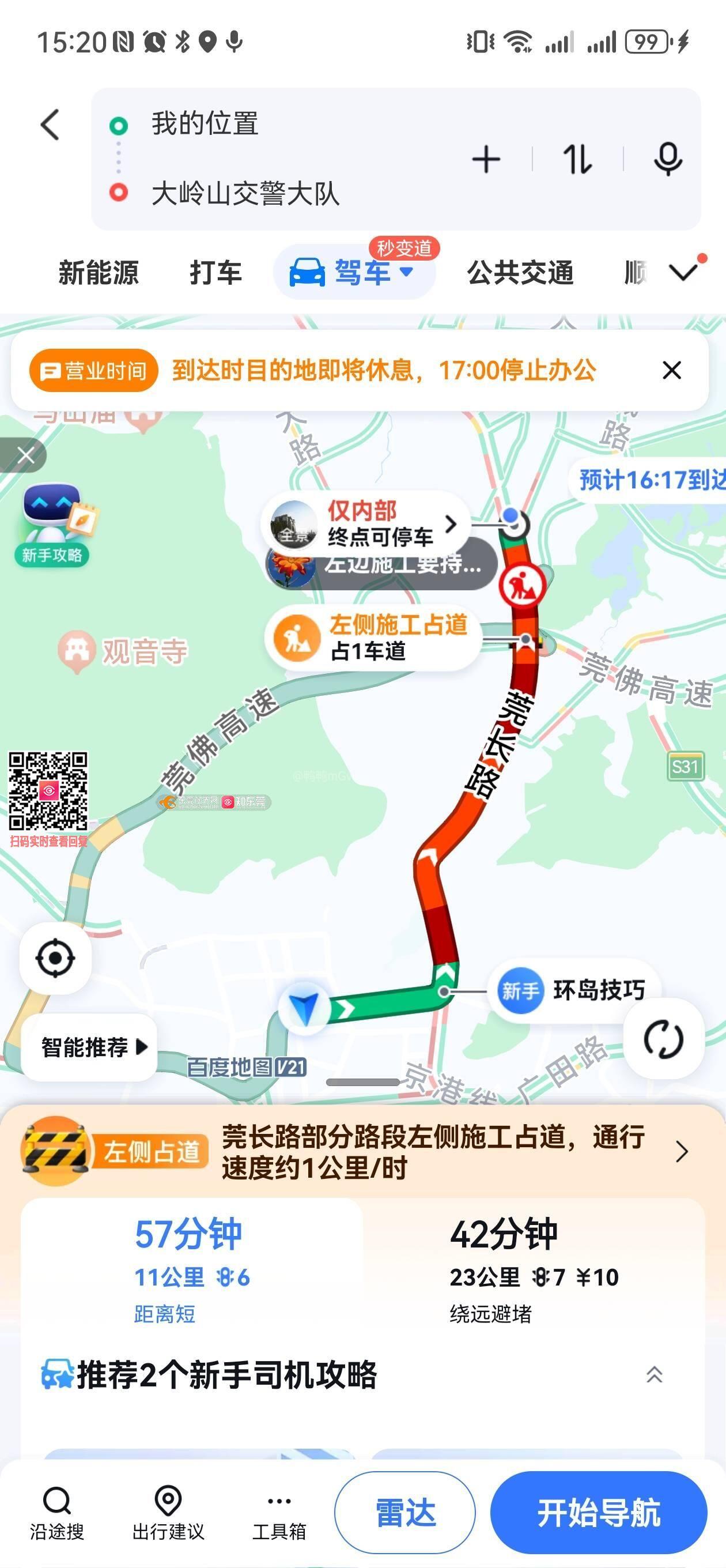The image size is (726, 1568).
Task: Open the 雷达 mode
Action: point(405,1513)
